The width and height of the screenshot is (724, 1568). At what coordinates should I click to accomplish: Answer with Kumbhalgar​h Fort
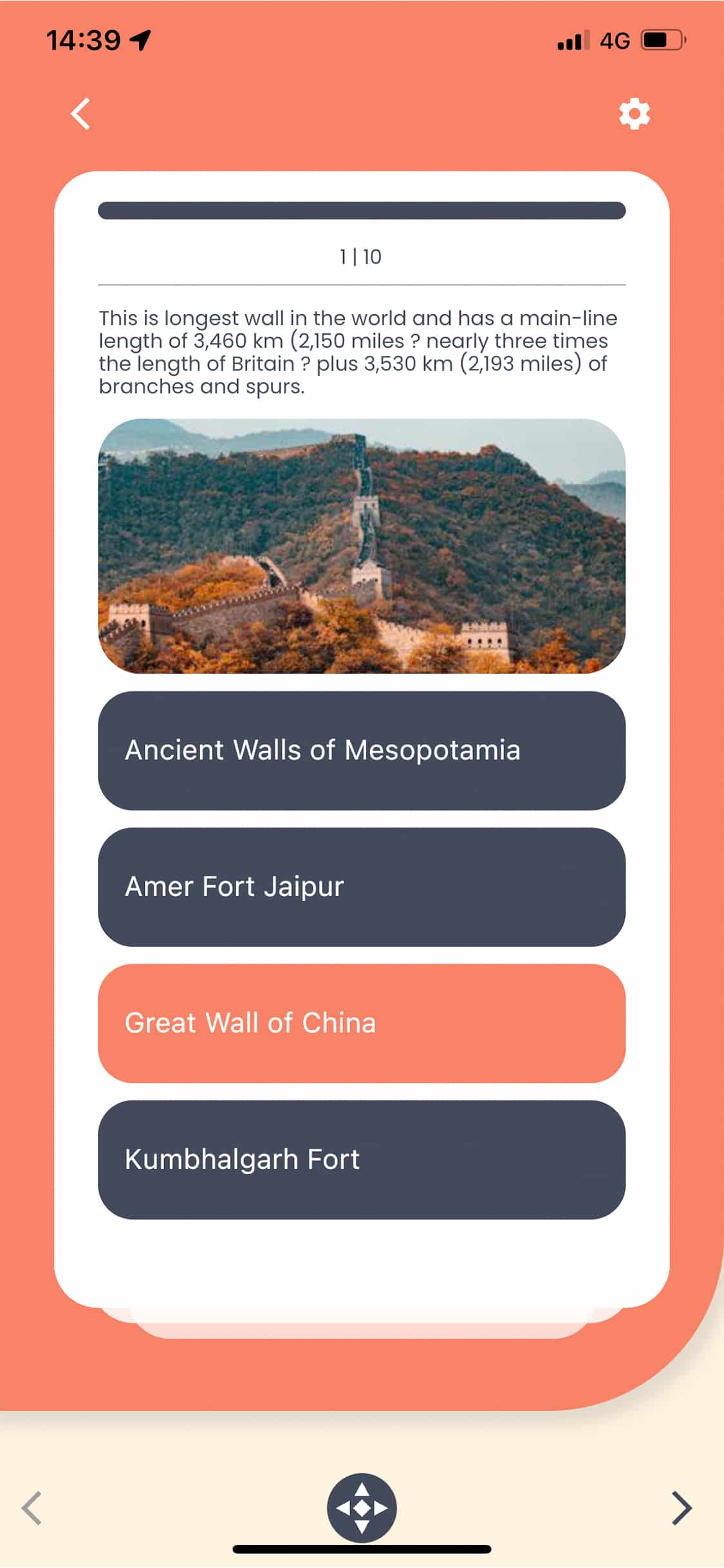(361, 1160)
